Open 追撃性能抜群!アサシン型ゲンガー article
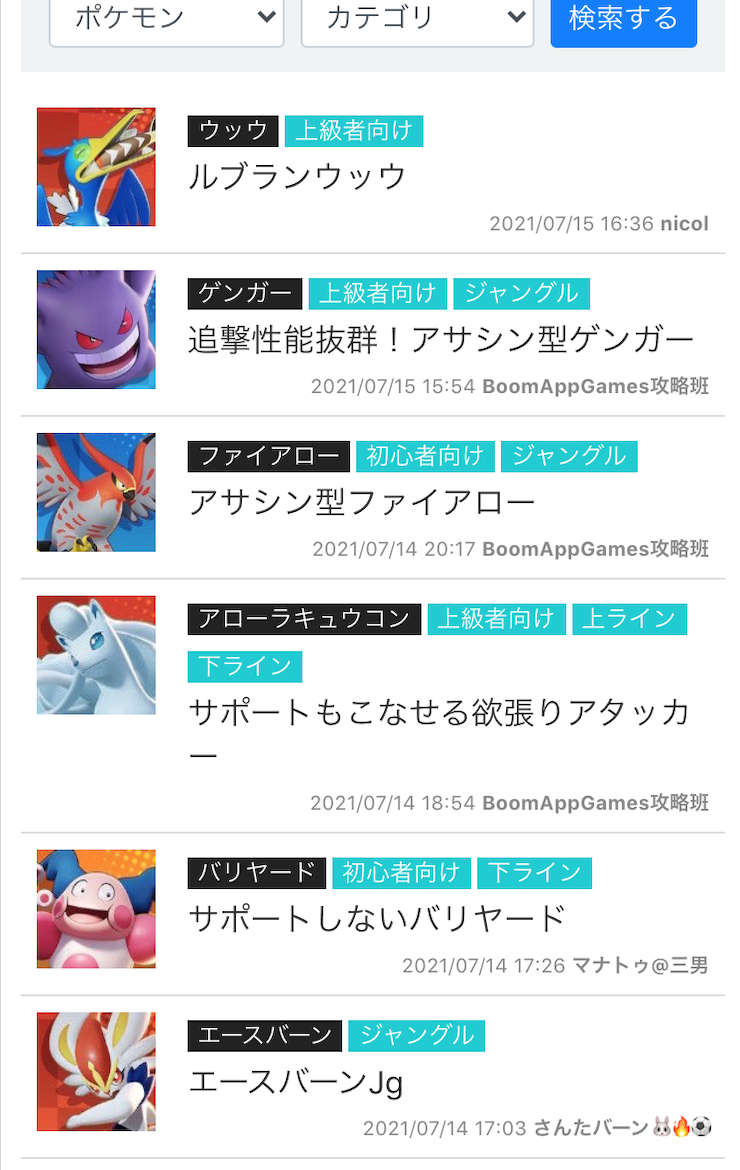The image size is (740, 1170). click(x=441, y=341)
